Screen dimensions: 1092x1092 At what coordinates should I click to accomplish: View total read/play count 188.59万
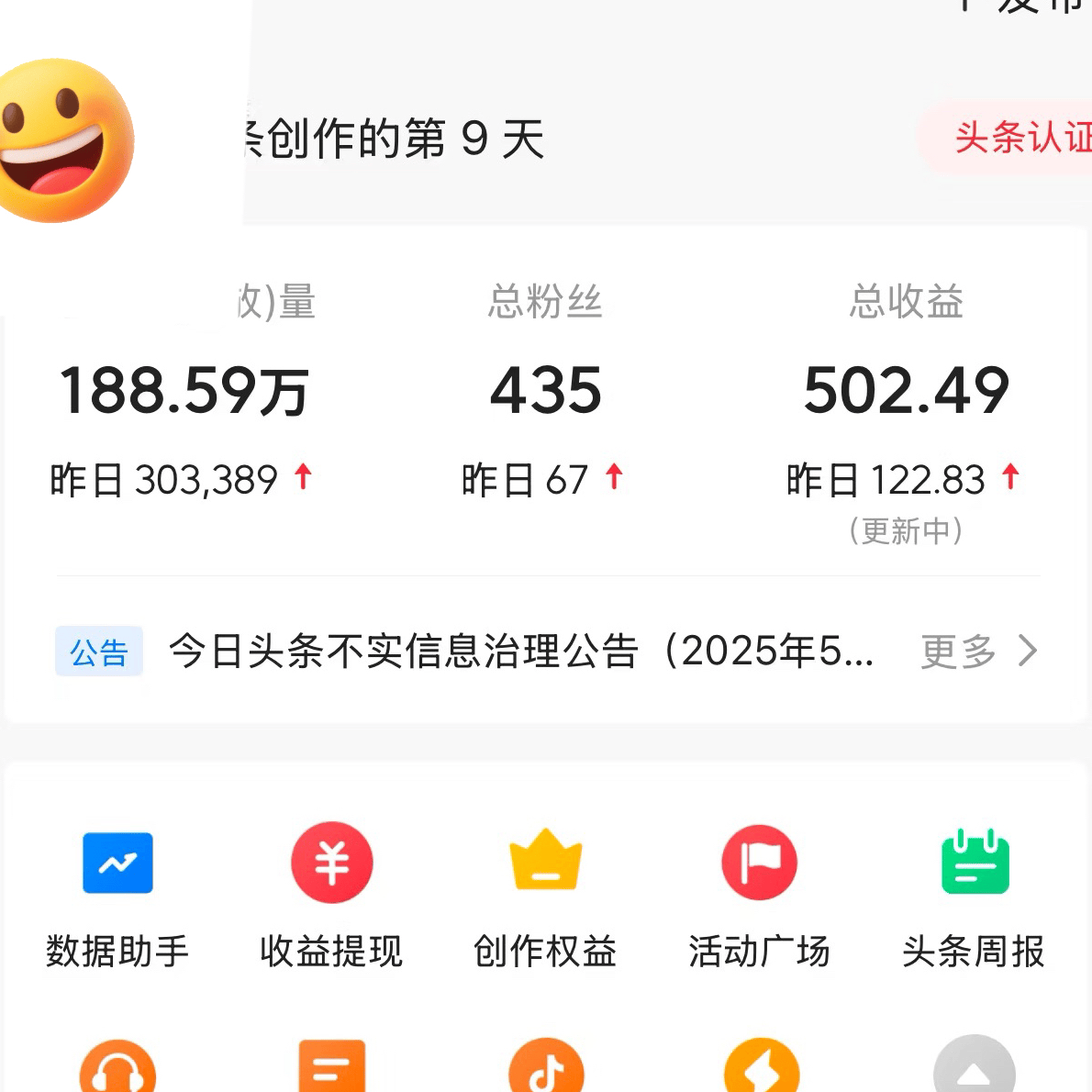tap(184, 390)
